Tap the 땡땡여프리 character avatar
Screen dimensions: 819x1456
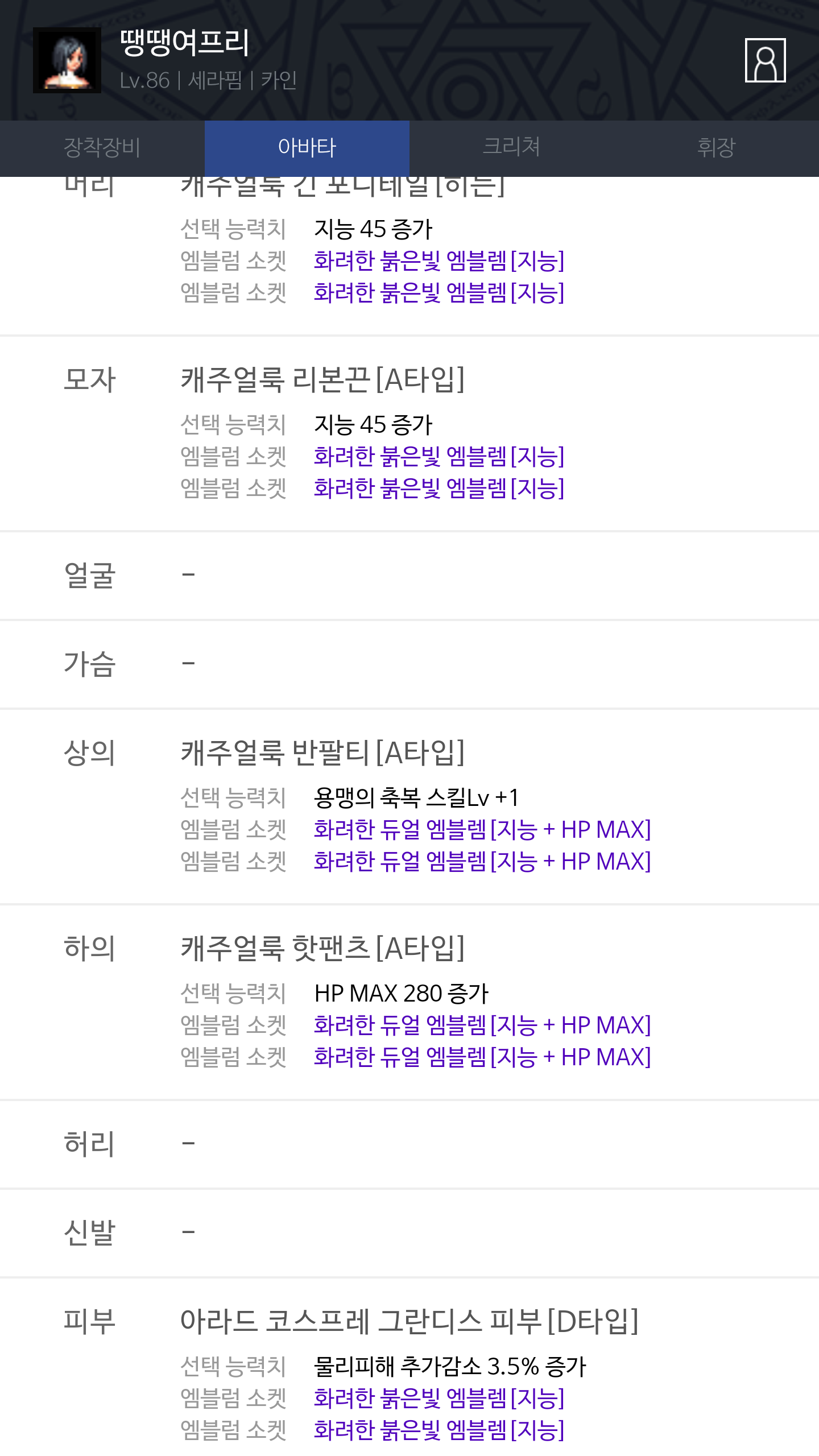tap(67, 60)
